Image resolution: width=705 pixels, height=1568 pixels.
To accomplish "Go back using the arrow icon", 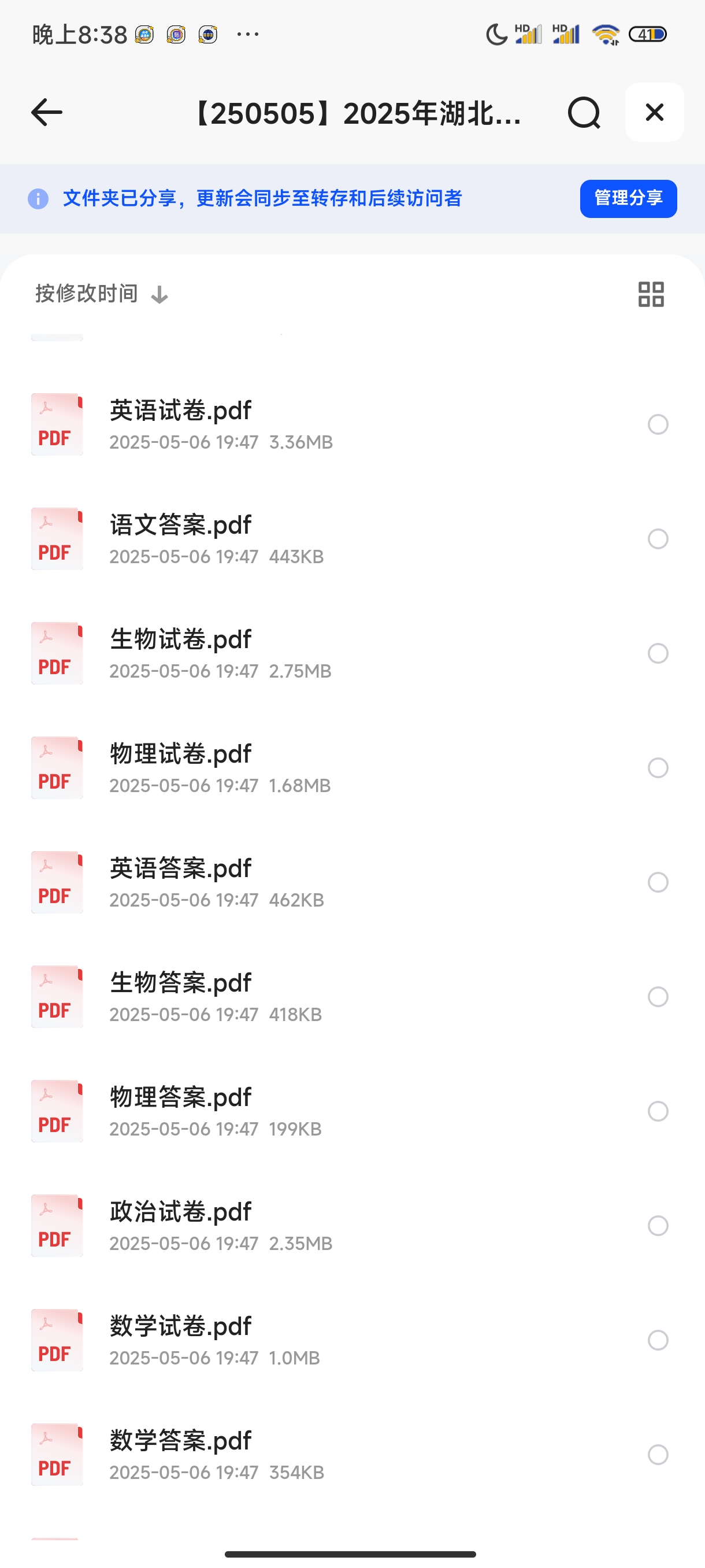I will click(x=47, y=113).
